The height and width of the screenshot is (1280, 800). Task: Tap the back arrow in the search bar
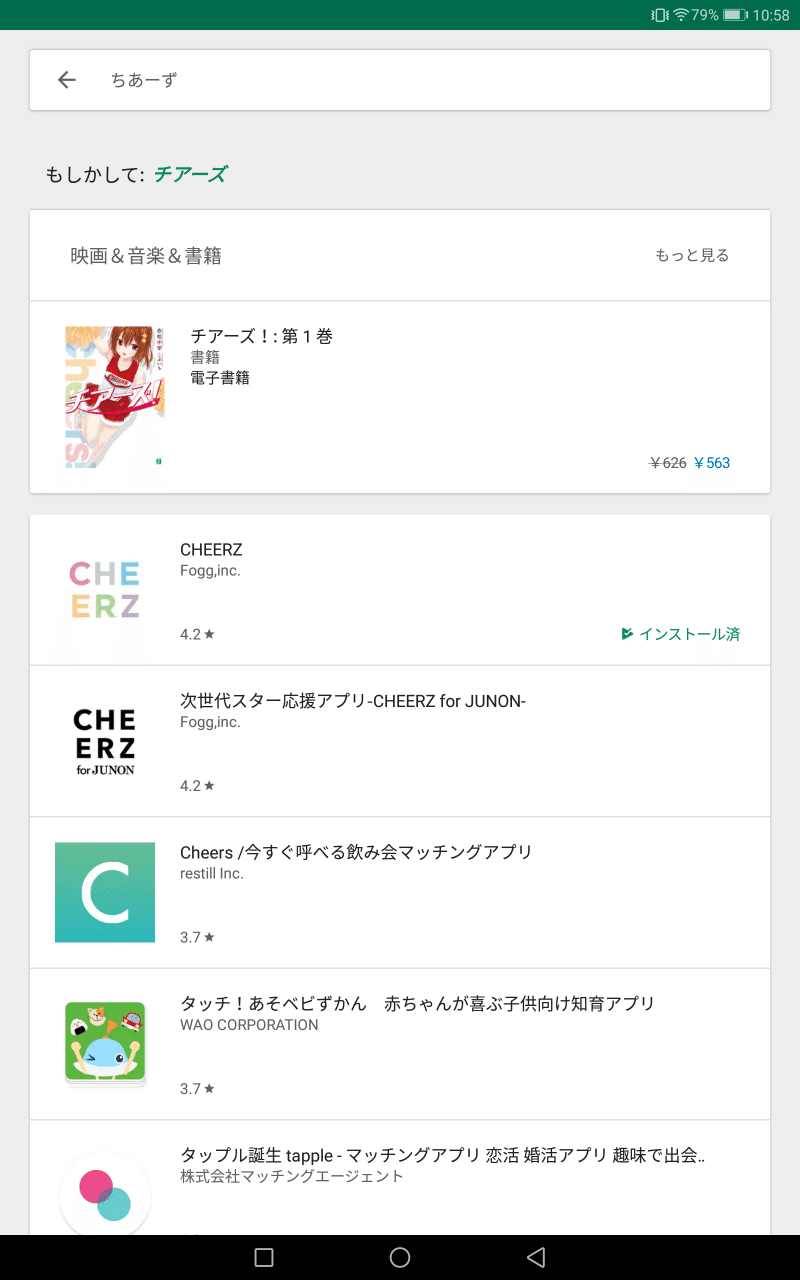coord(66,79)
